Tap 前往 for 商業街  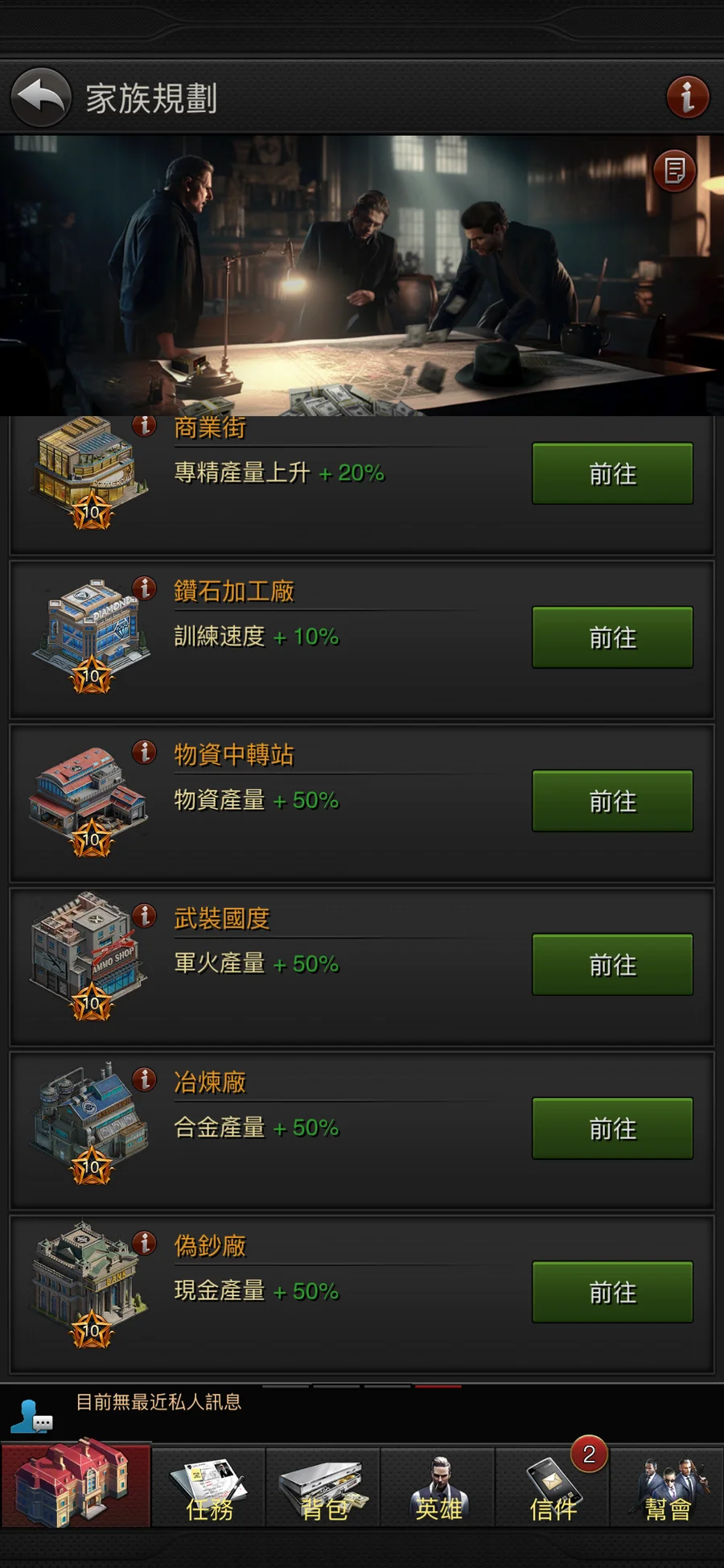(x=612, y=474)
